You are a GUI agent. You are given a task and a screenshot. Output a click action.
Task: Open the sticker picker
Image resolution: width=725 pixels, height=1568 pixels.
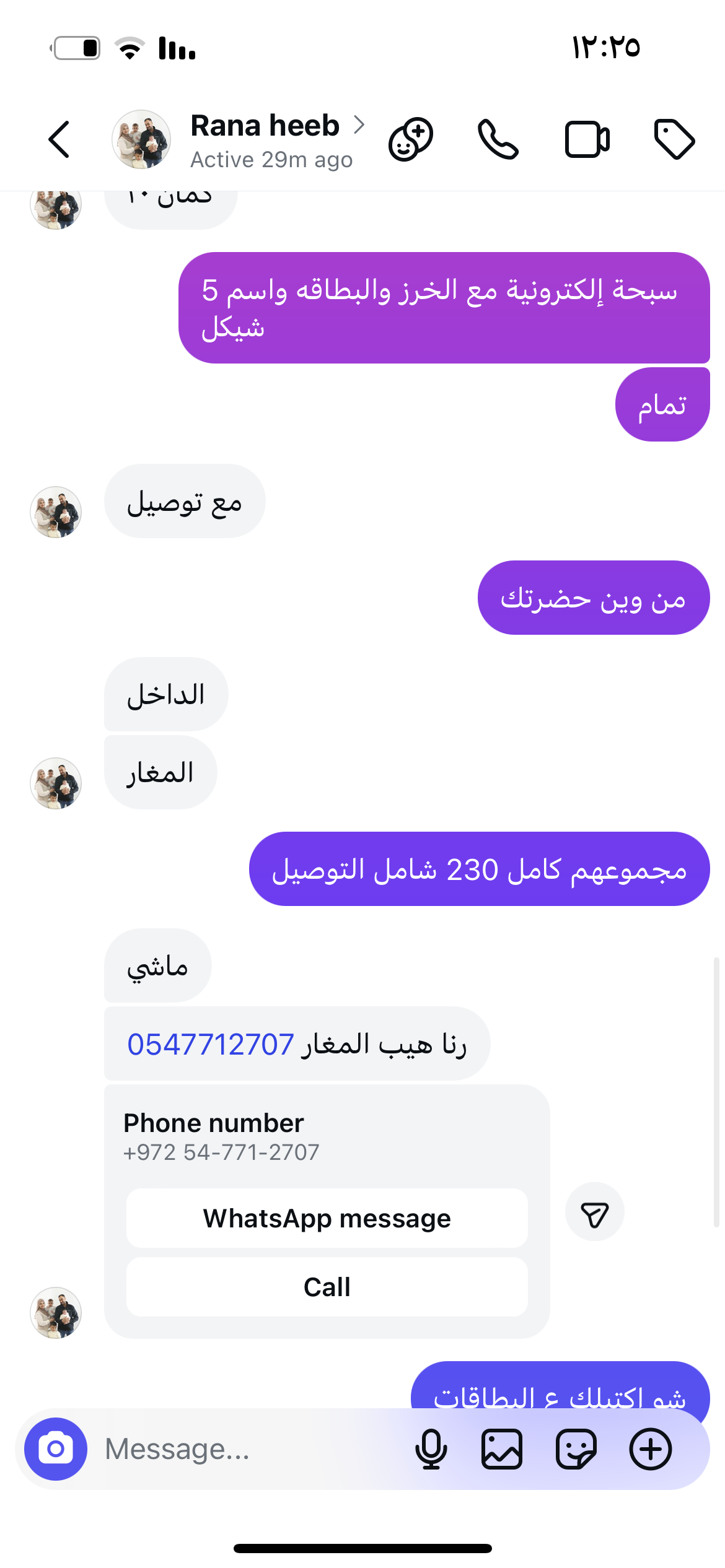576,1449
